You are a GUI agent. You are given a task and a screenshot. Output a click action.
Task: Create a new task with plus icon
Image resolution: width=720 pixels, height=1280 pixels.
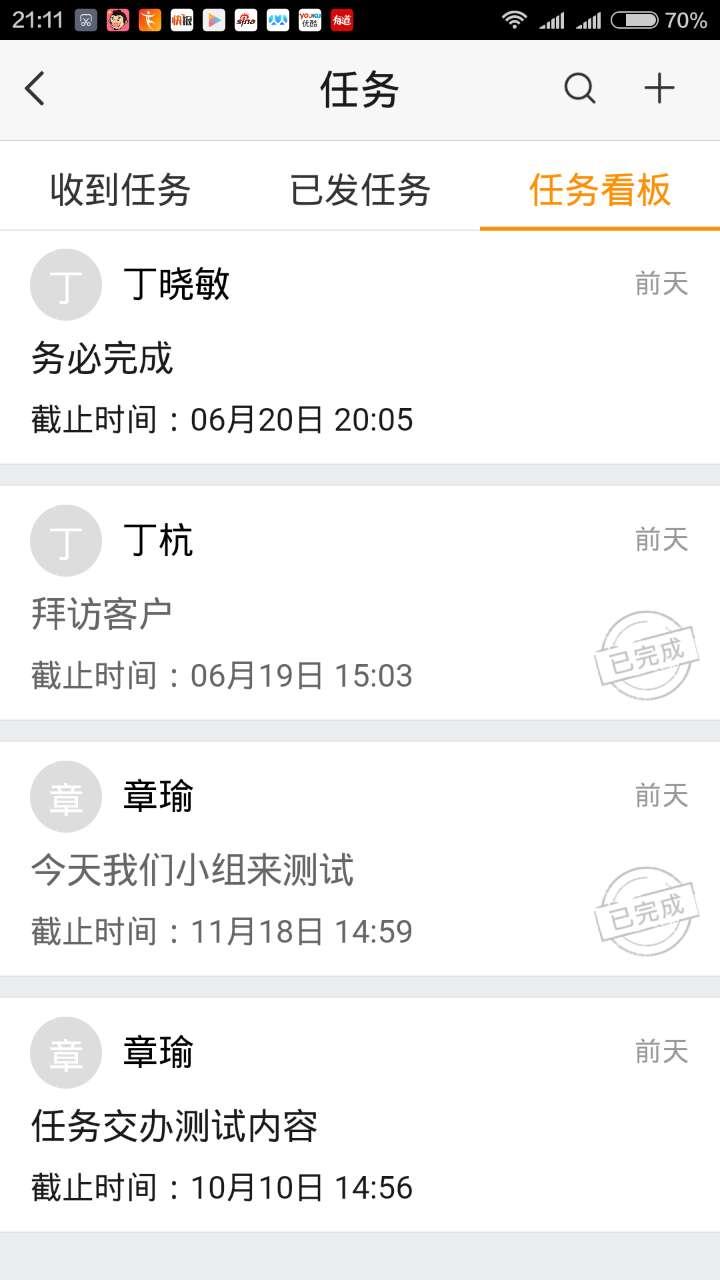(x=659, y=89)
